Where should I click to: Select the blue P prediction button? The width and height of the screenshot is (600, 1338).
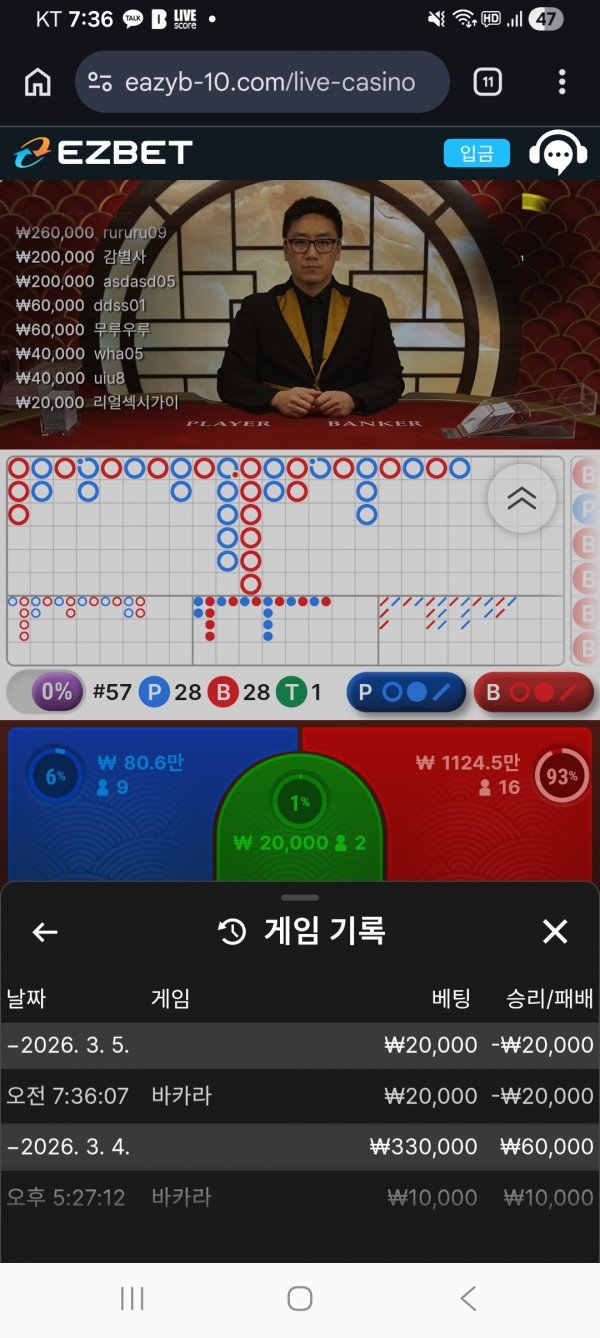(406, 692)
